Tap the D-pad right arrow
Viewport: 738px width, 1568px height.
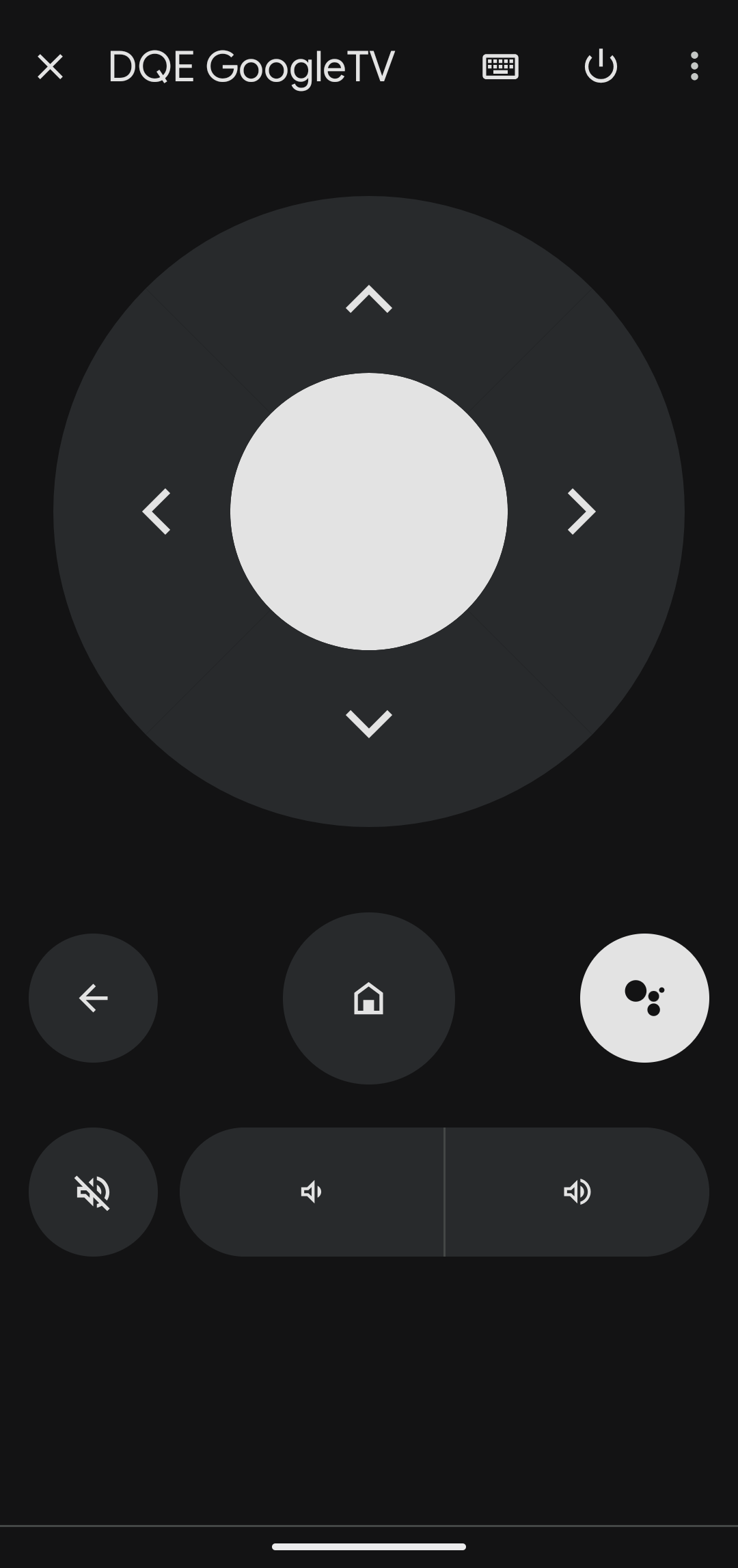(x=582, y=512)
